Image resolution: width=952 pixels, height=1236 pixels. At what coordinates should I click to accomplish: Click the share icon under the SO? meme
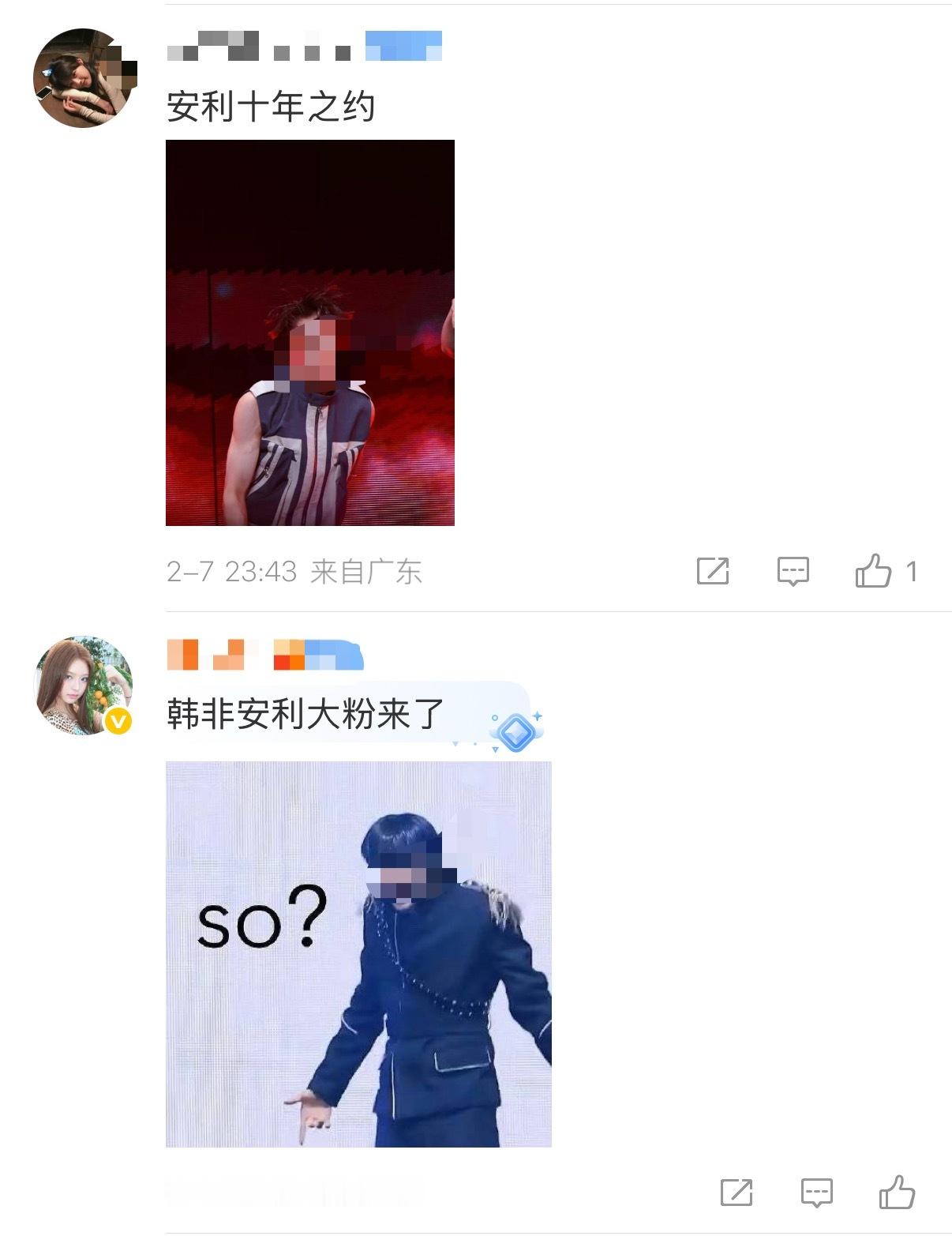point(737,1191)
